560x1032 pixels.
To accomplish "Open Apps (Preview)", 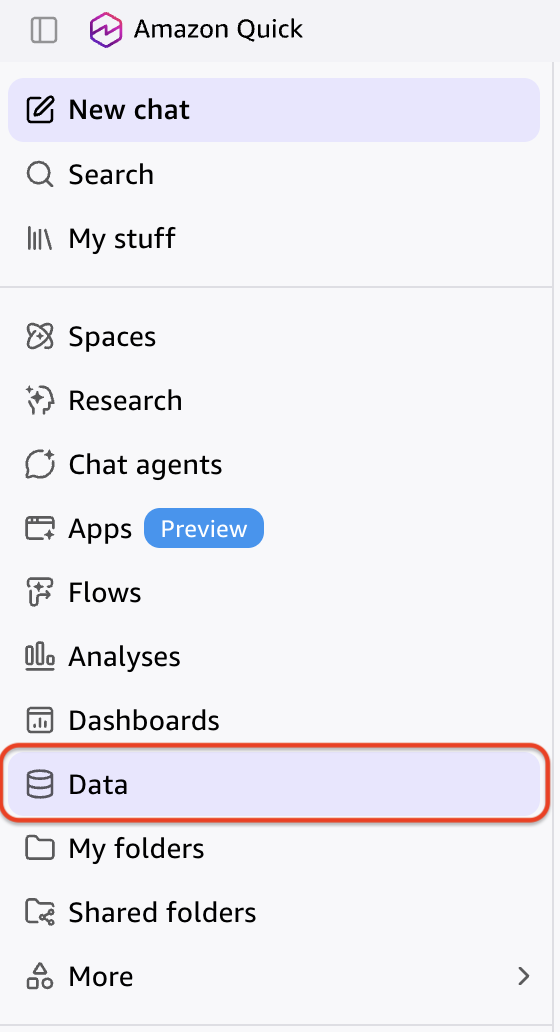I will (x=274, y=529).
